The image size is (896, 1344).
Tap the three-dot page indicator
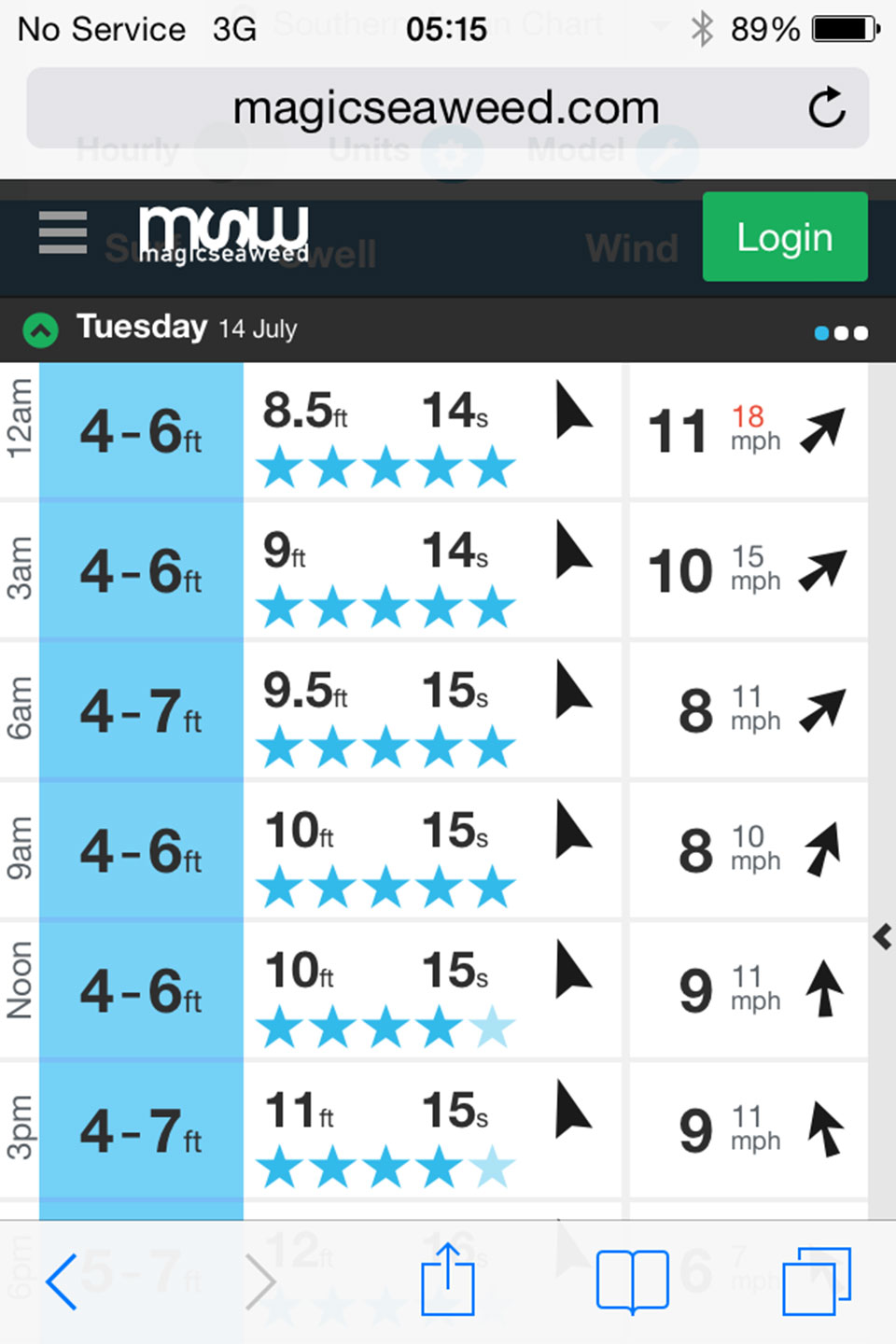pos(841,333)
